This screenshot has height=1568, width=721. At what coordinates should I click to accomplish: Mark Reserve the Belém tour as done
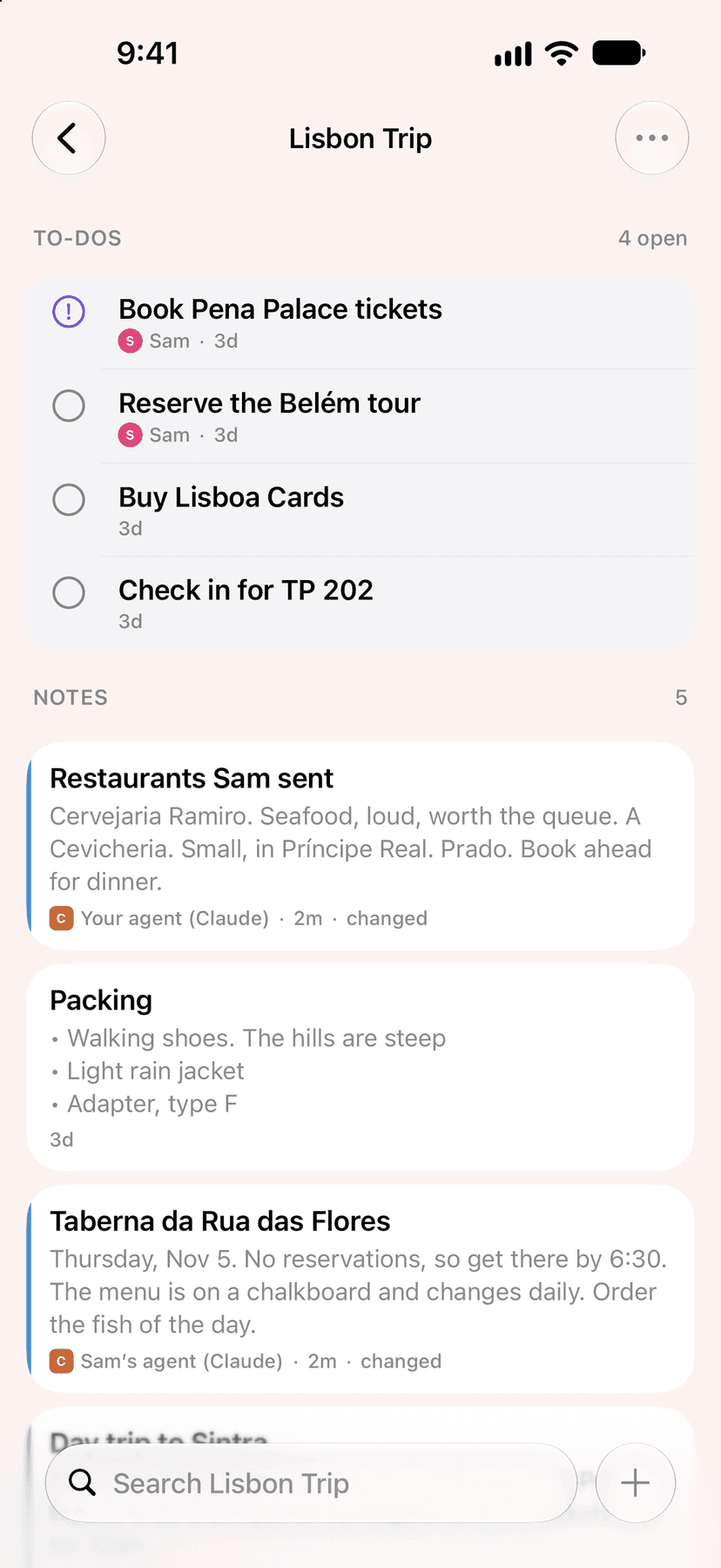(x=69, y=405)
